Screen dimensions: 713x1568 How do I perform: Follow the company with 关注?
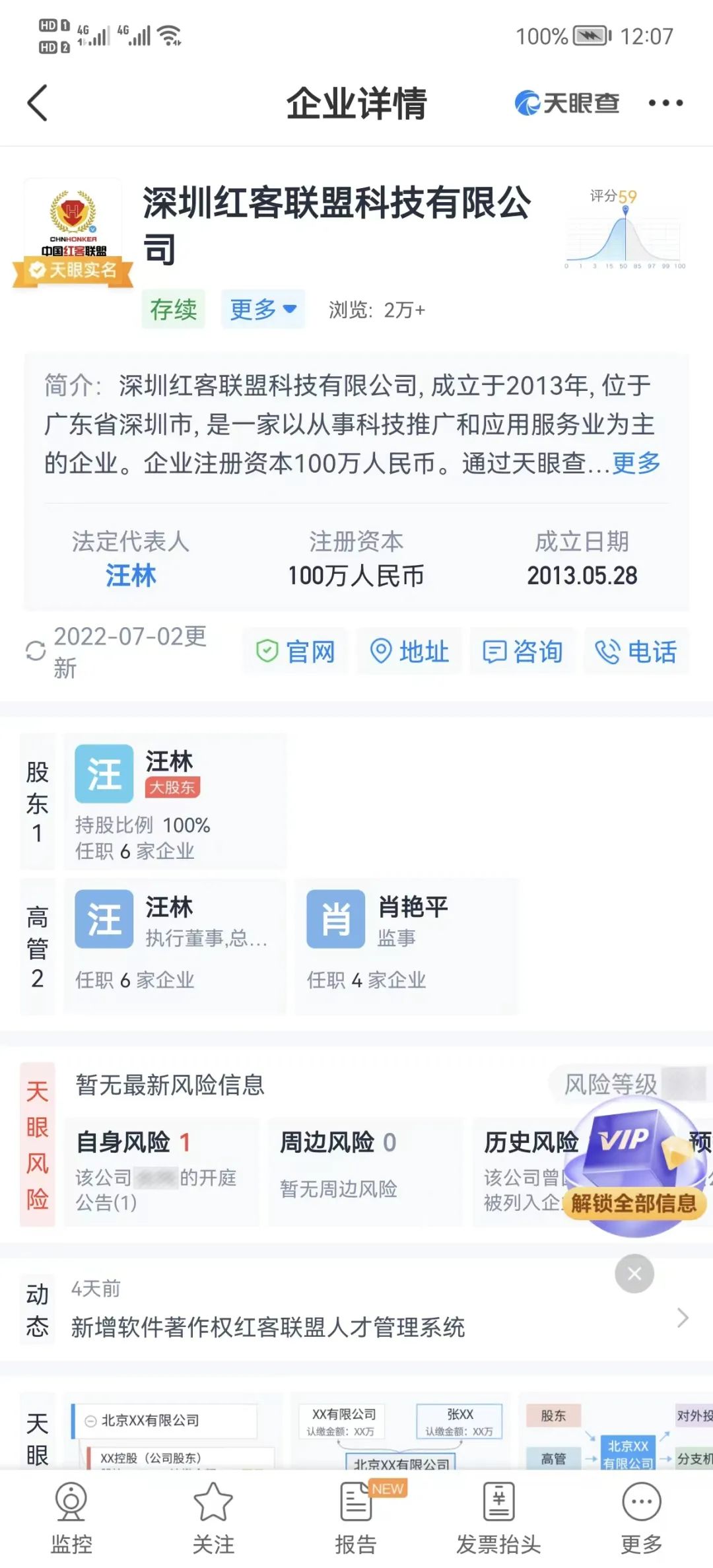213,1518
